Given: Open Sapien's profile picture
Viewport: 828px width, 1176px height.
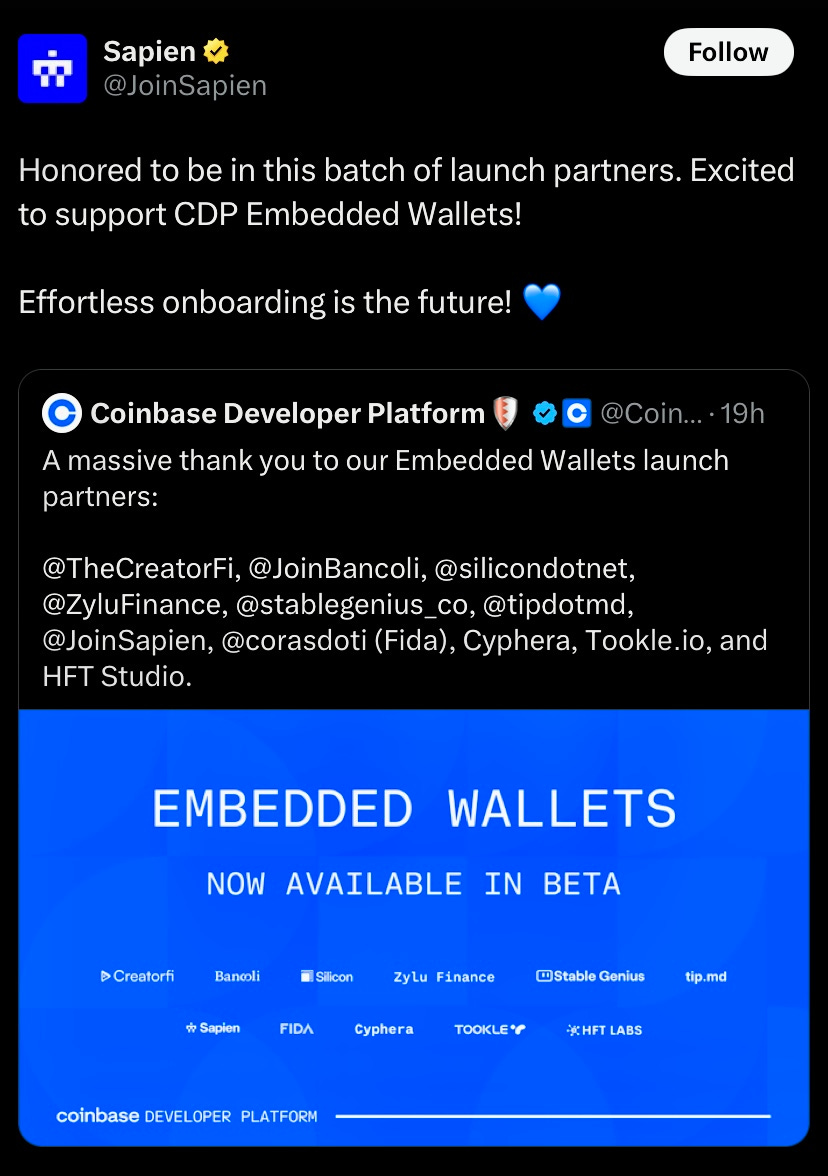Looking at the screenshot, I should [52, 68].
